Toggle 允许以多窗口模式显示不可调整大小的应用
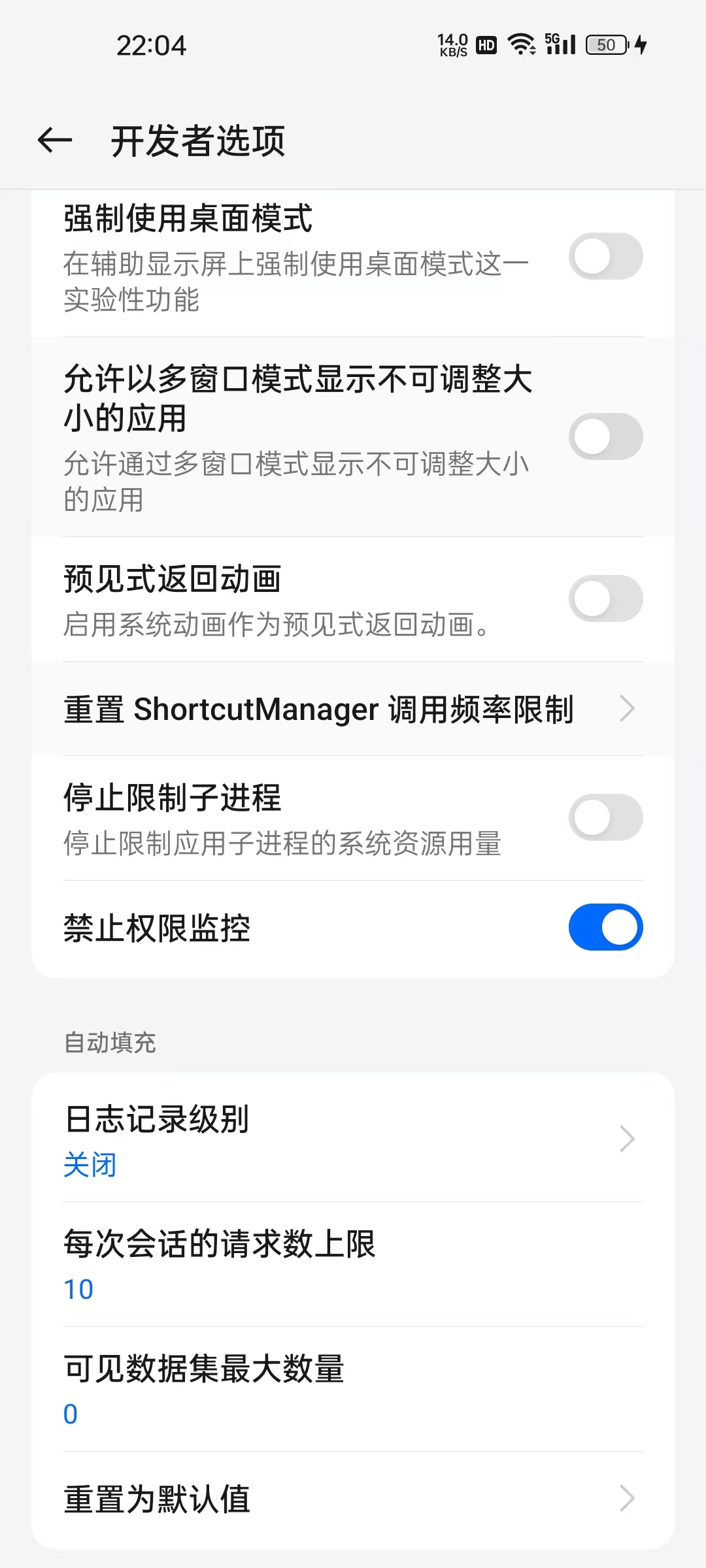706x1568 pixels. (x=605, y=436)
